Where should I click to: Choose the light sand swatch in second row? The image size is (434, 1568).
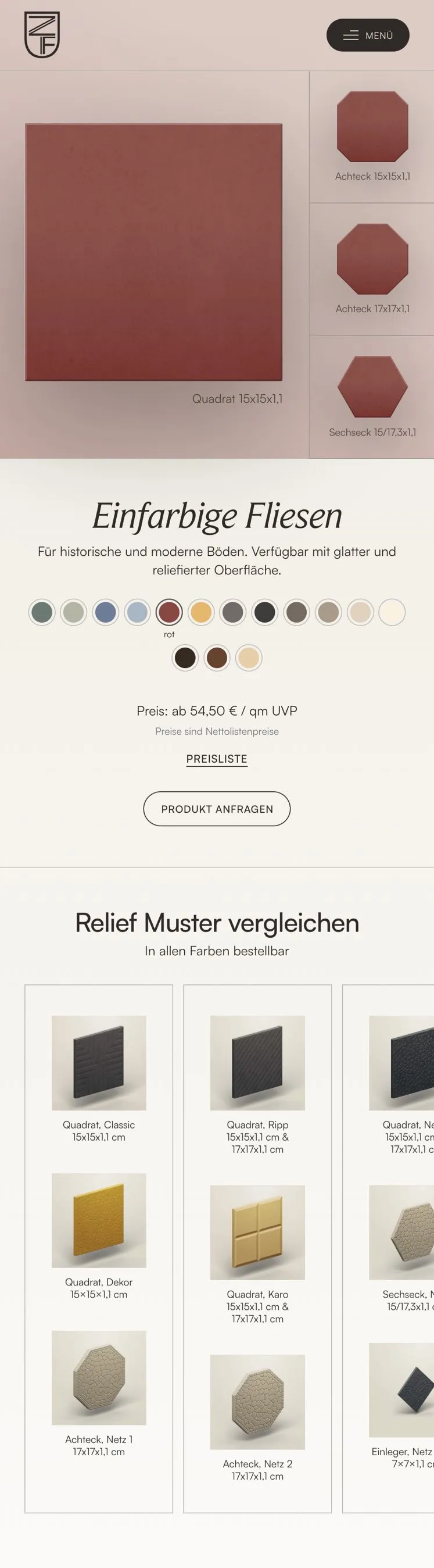click(x=248, y=658)
